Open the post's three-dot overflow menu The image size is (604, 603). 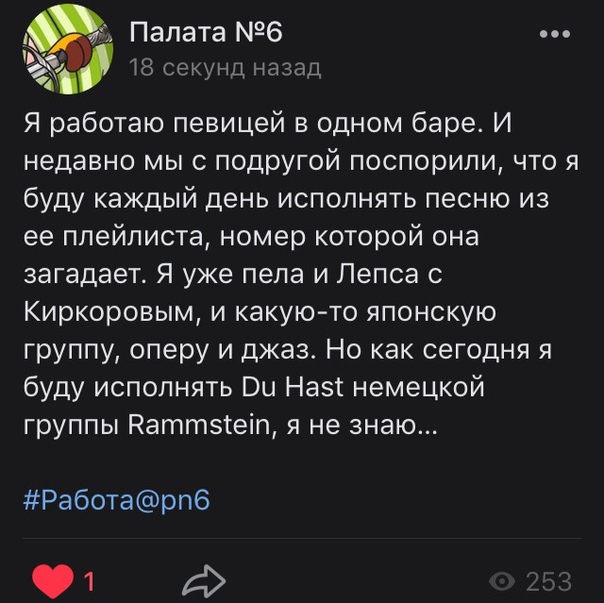tap(555, 34)
